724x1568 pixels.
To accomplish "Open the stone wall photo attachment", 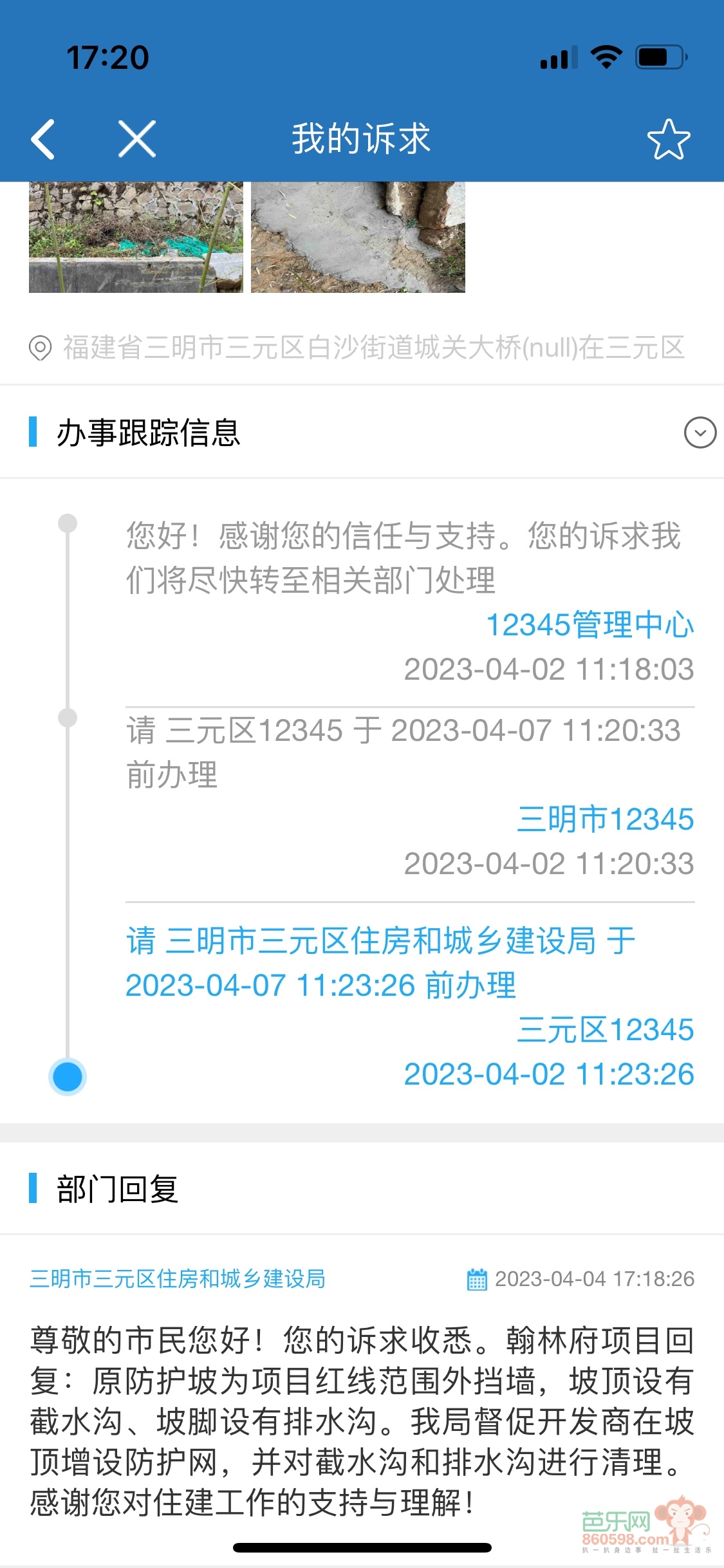I will [x=136, y=237].
